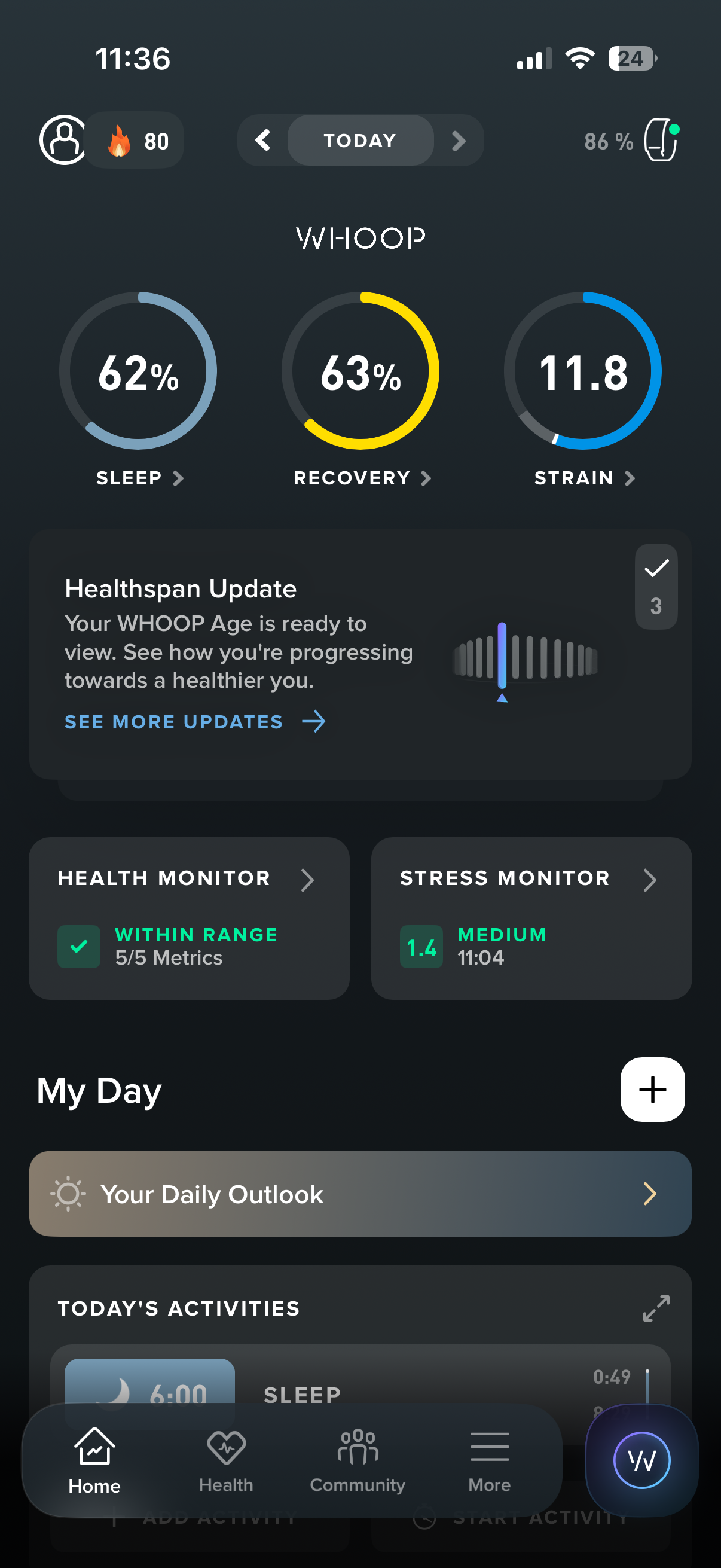Expand Today's Activities panel

point(656,1307)
